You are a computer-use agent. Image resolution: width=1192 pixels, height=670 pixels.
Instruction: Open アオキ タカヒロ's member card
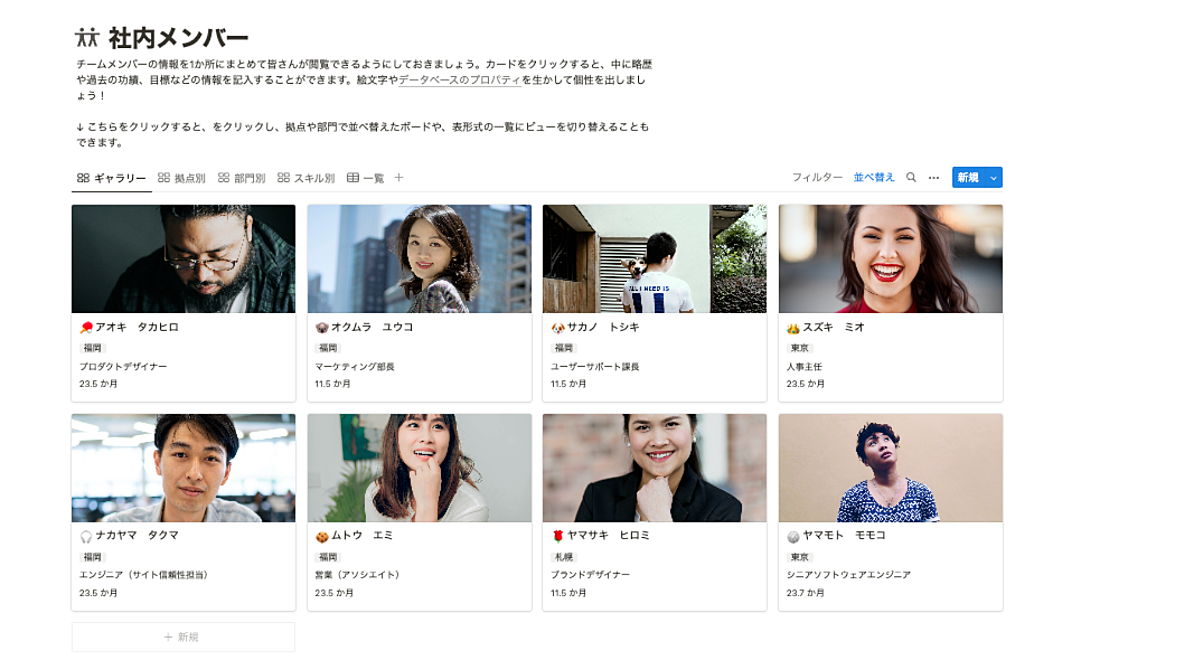183,303
